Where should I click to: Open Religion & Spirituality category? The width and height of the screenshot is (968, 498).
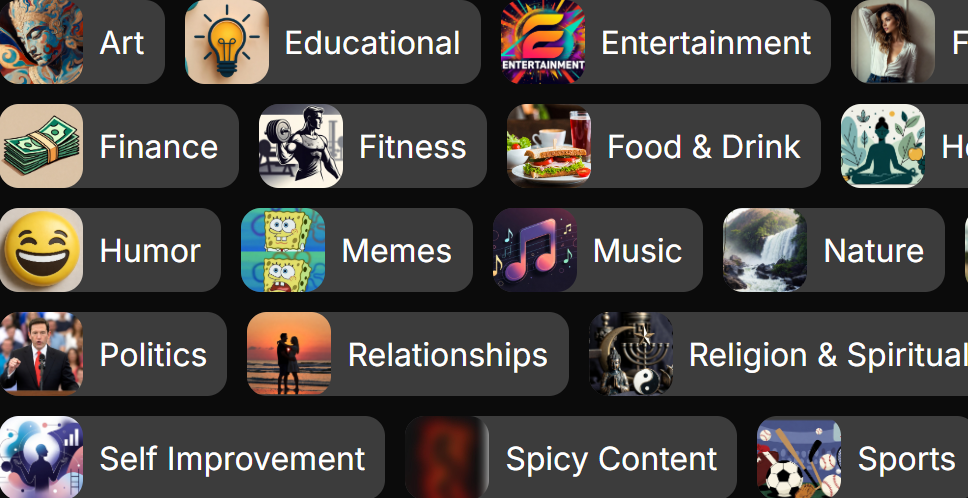point(780,354)
